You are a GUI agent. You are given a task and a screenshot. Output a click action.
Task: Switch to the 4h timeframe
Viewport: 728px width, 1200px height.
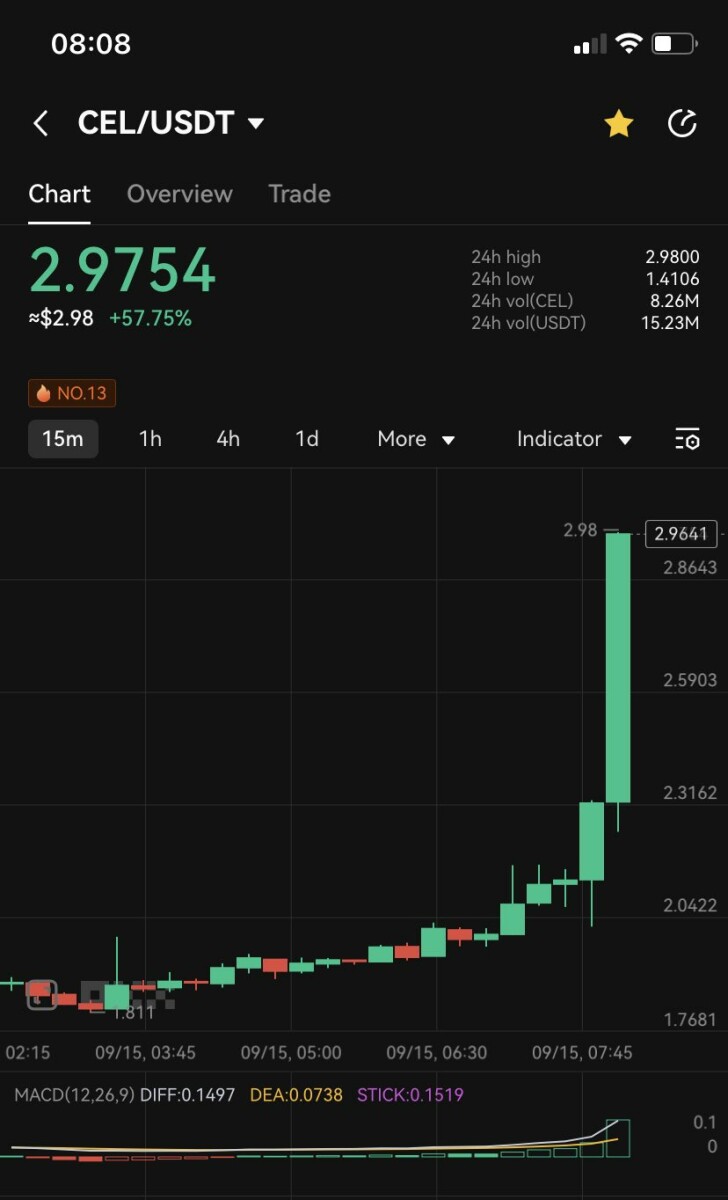tap(227, 439)
